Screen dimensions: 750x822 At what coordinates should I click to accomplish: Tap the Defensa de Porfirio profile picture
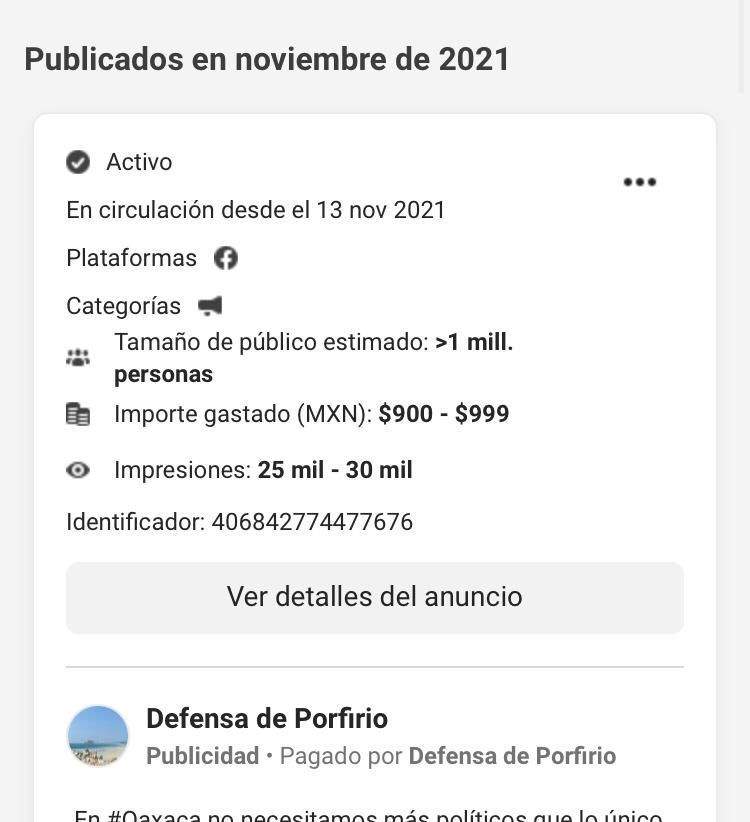(98, 736)
